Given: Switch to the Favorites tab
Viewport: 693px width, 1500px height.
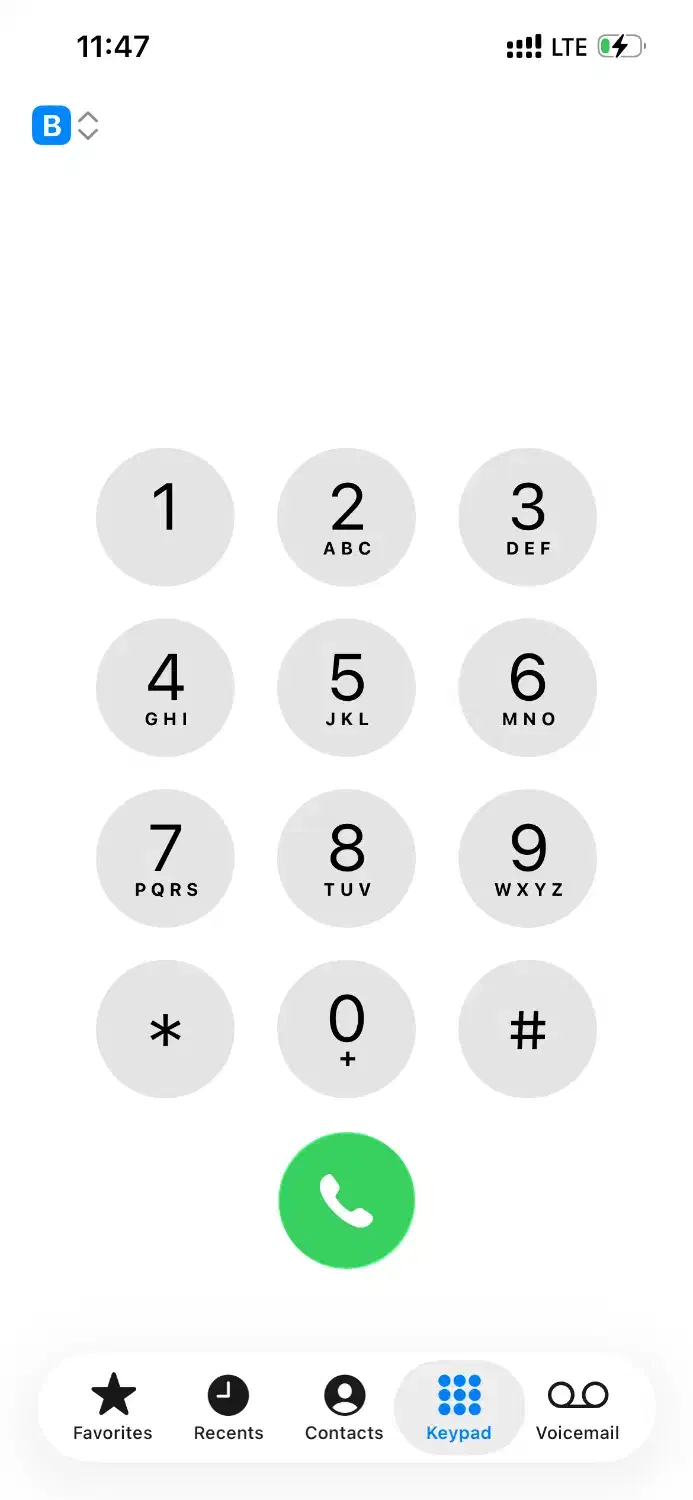Looking at the screenshot, I should pyautogui.click(x=113, y=1407).
